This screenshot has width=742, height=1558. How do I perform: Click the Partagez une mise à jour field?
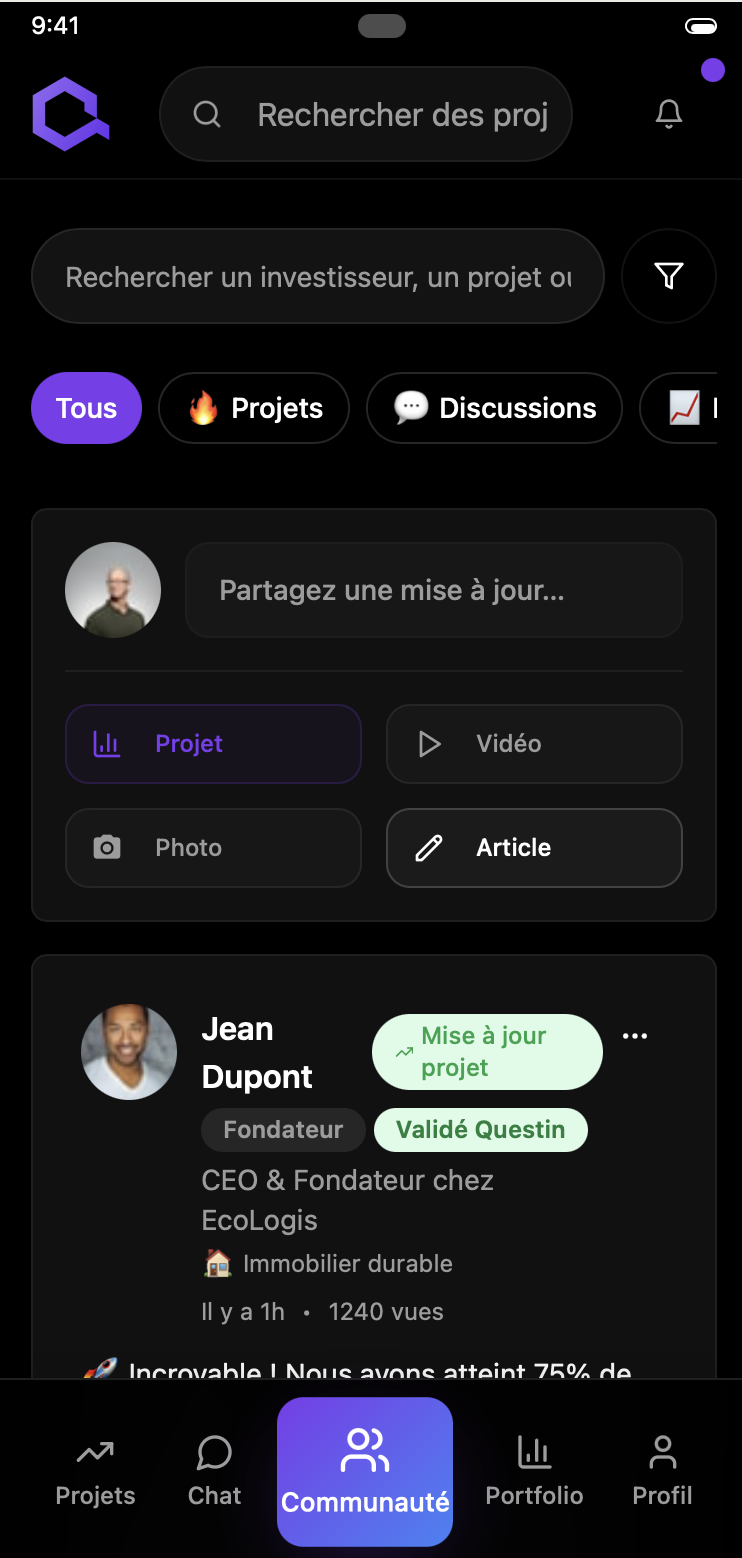[434, 590]
